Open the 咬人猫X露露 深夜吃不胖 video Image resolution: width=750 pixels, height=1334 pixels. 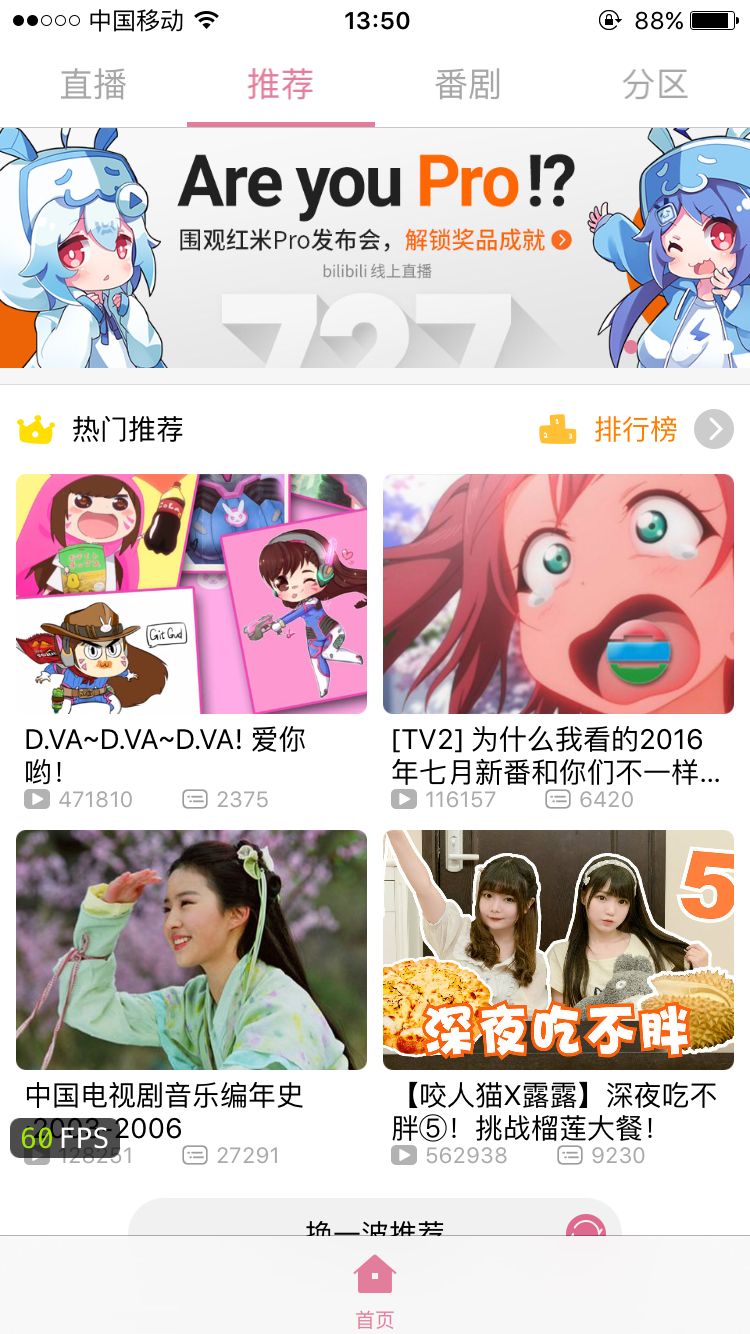click(558, 949)
